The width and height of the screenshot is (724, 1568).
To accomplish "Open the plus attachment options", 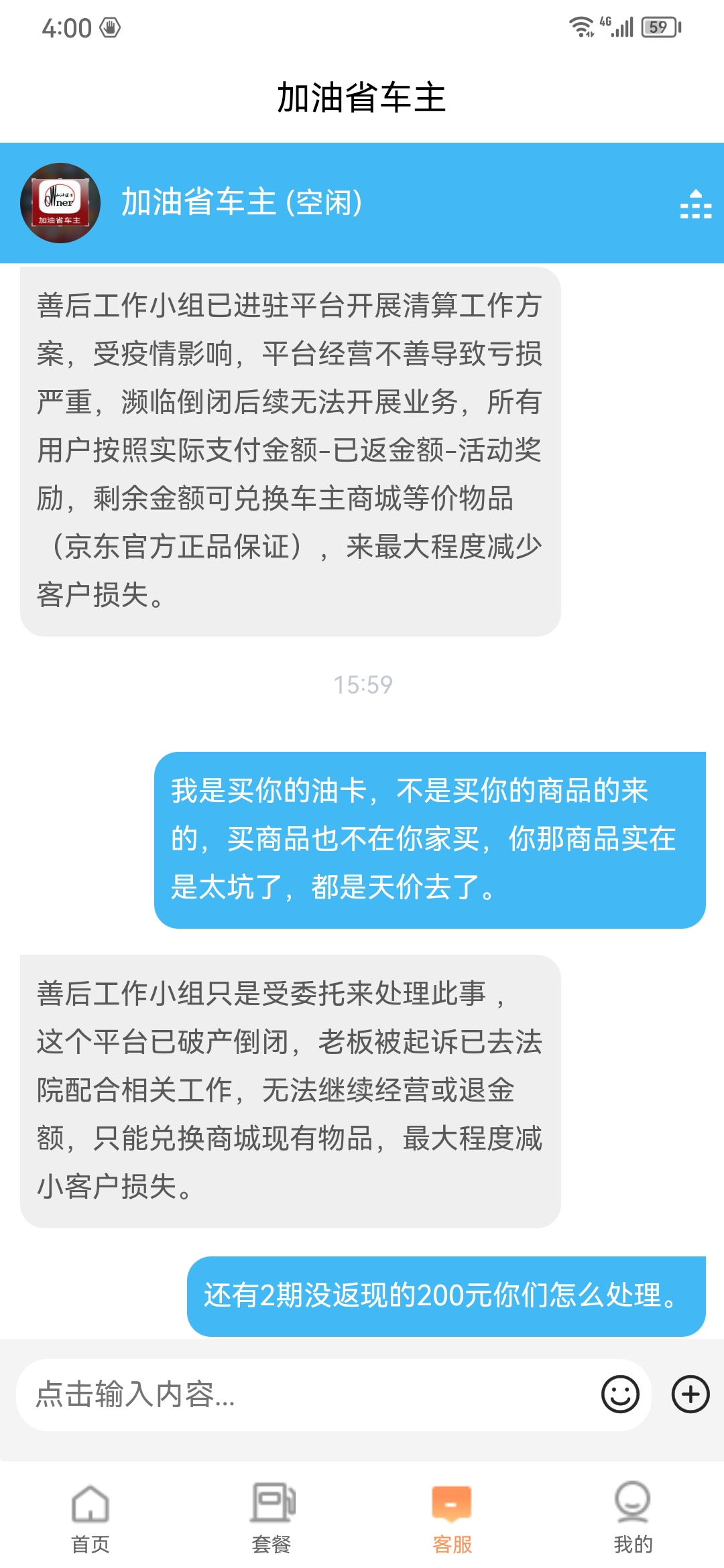I will tap(690, 1394).
